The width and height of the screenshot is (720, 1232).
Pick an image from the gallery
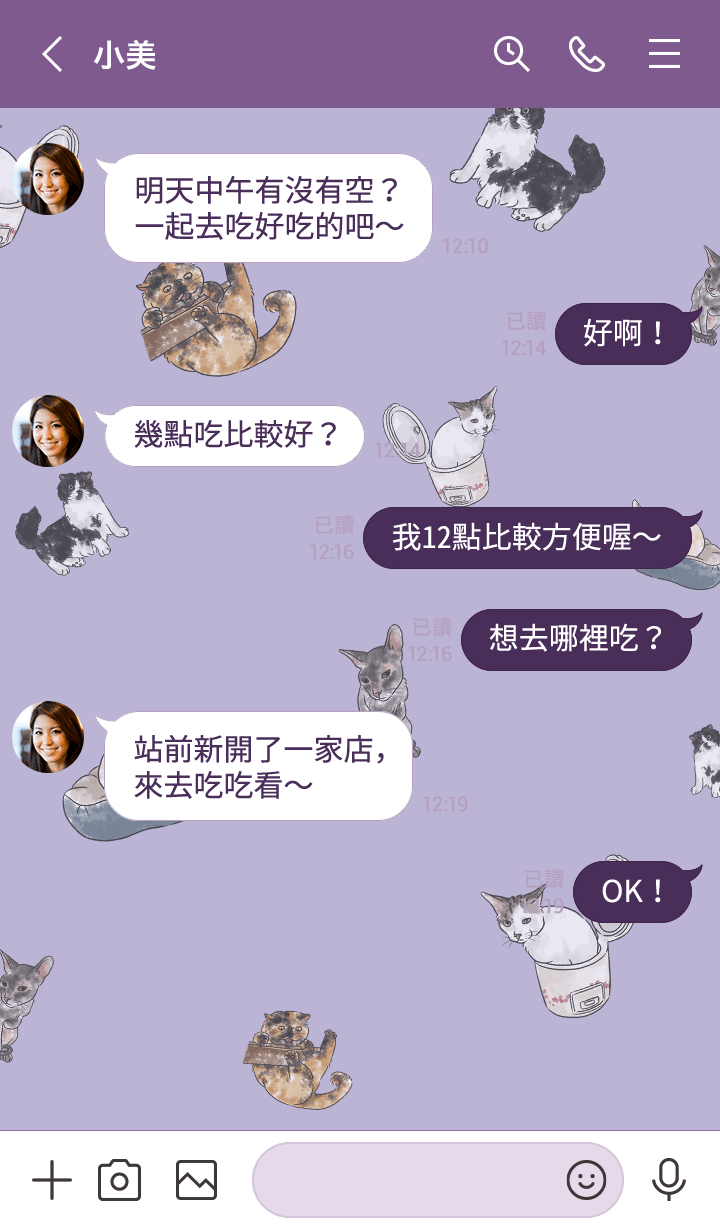pyautogui.click(x=196, y=1181)
